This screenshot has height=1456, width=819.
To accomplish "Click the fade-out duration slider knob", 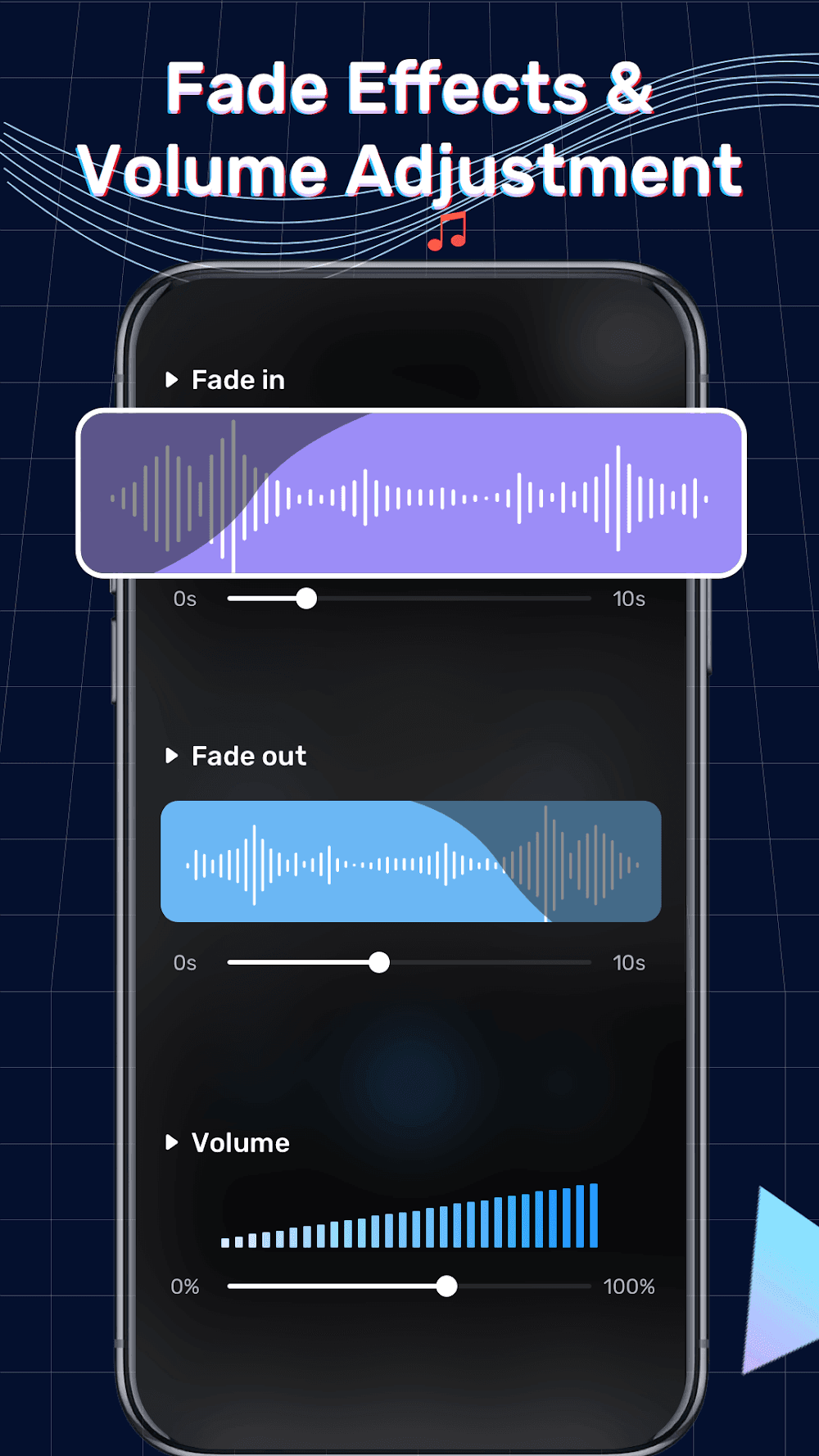I will point(379,963).
